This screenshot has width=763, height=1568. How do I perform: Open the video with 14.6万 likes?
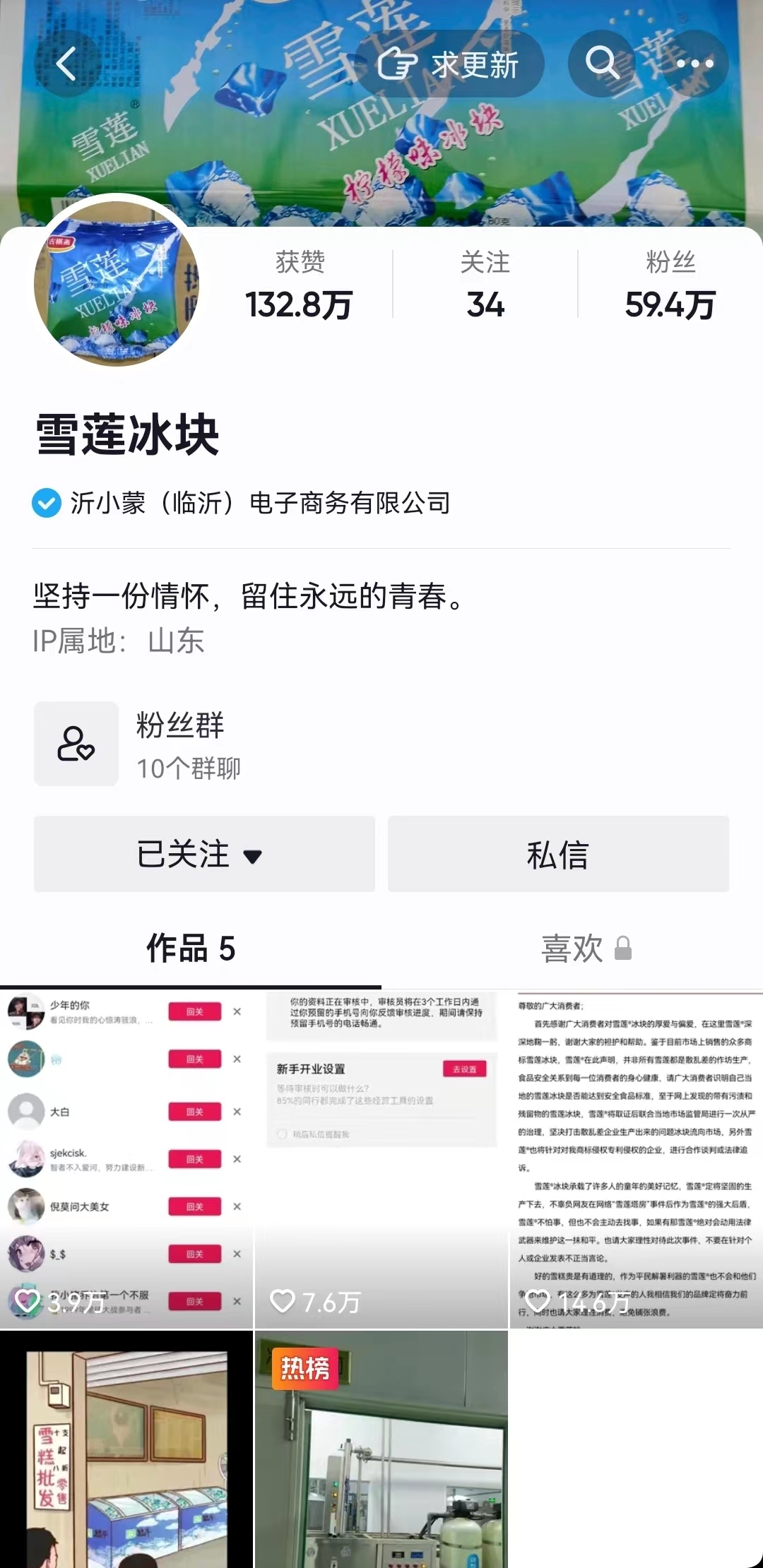[x=637, y=1159]
